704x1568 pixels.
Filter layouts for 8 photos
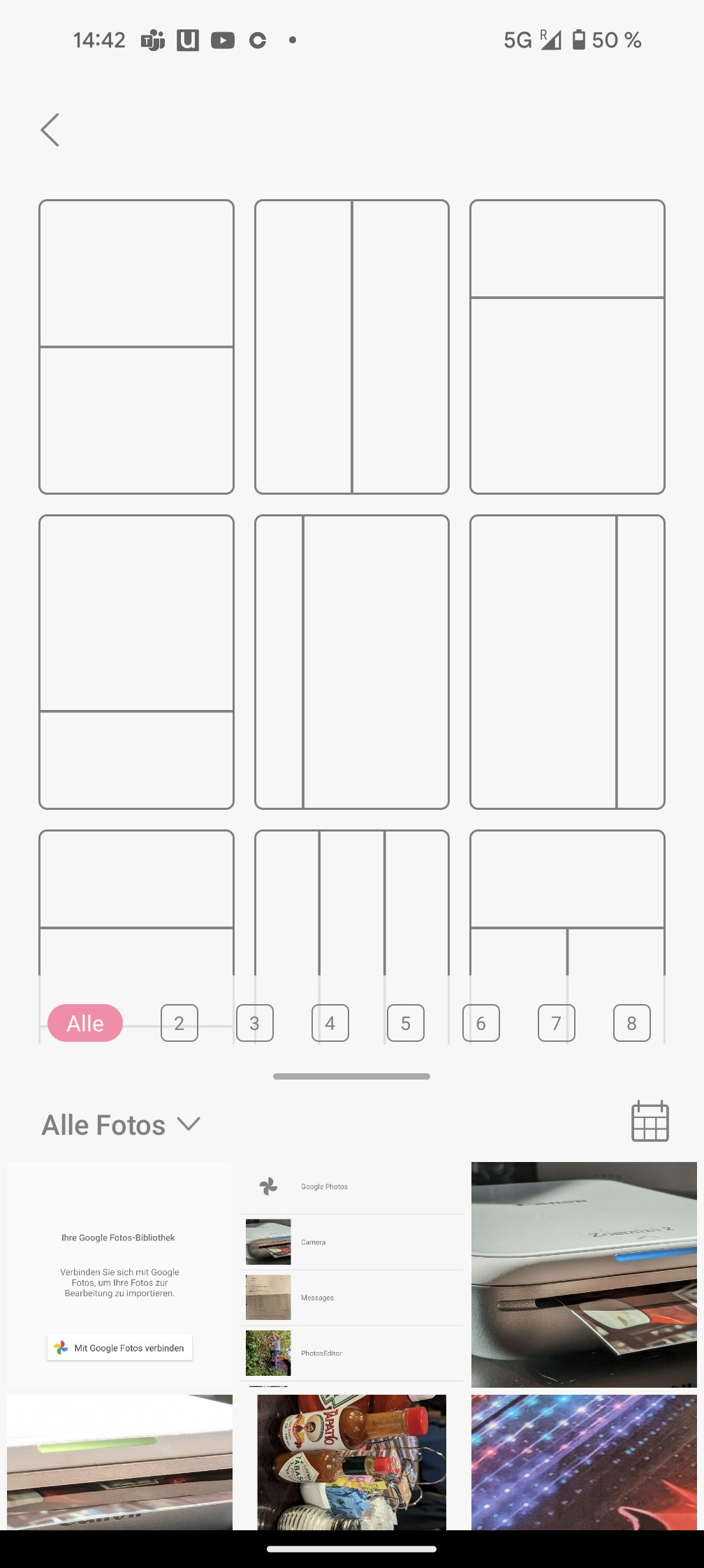[x=632, y=1023]
